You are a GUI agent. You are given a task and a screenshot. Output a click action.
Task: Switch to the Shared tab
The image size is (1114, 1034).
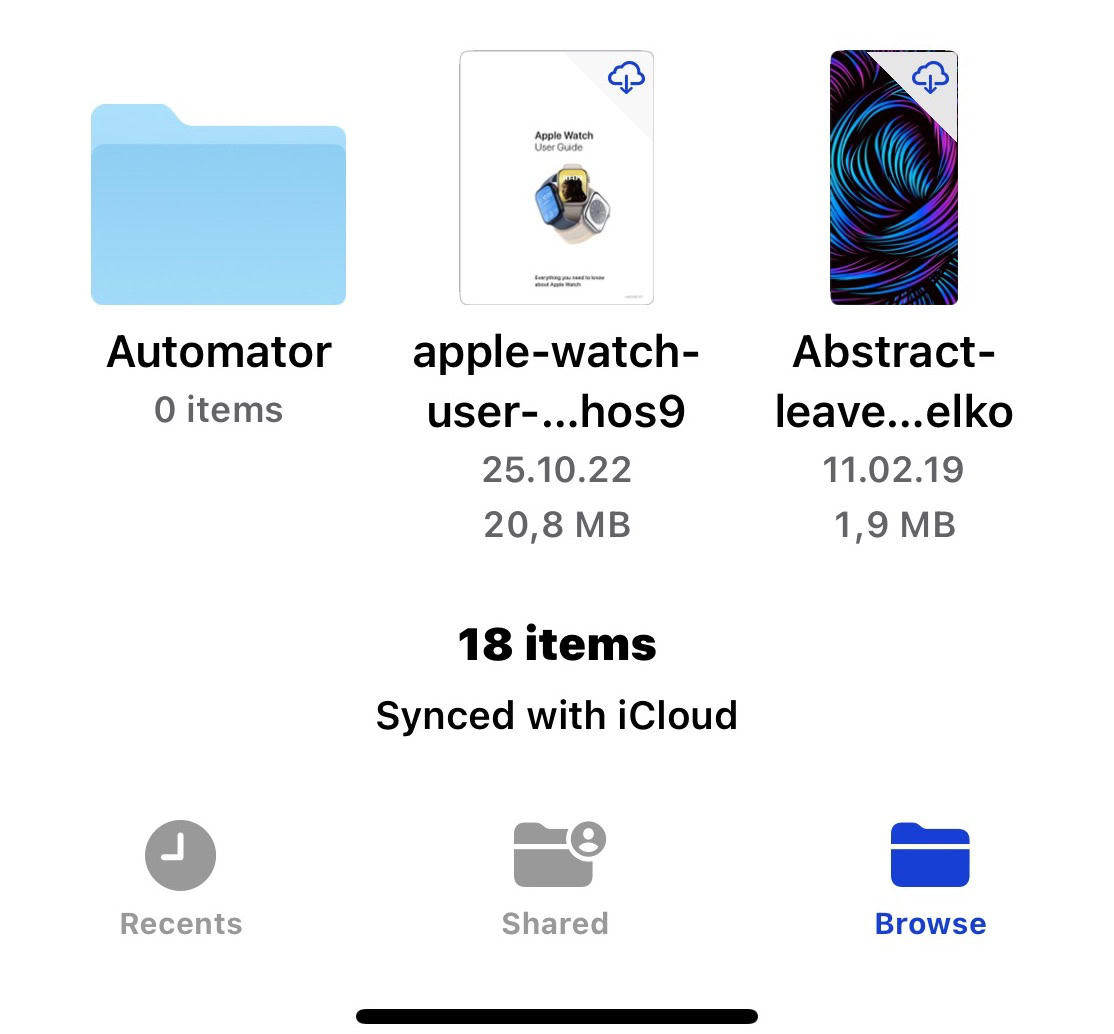(x=556, y=877)
